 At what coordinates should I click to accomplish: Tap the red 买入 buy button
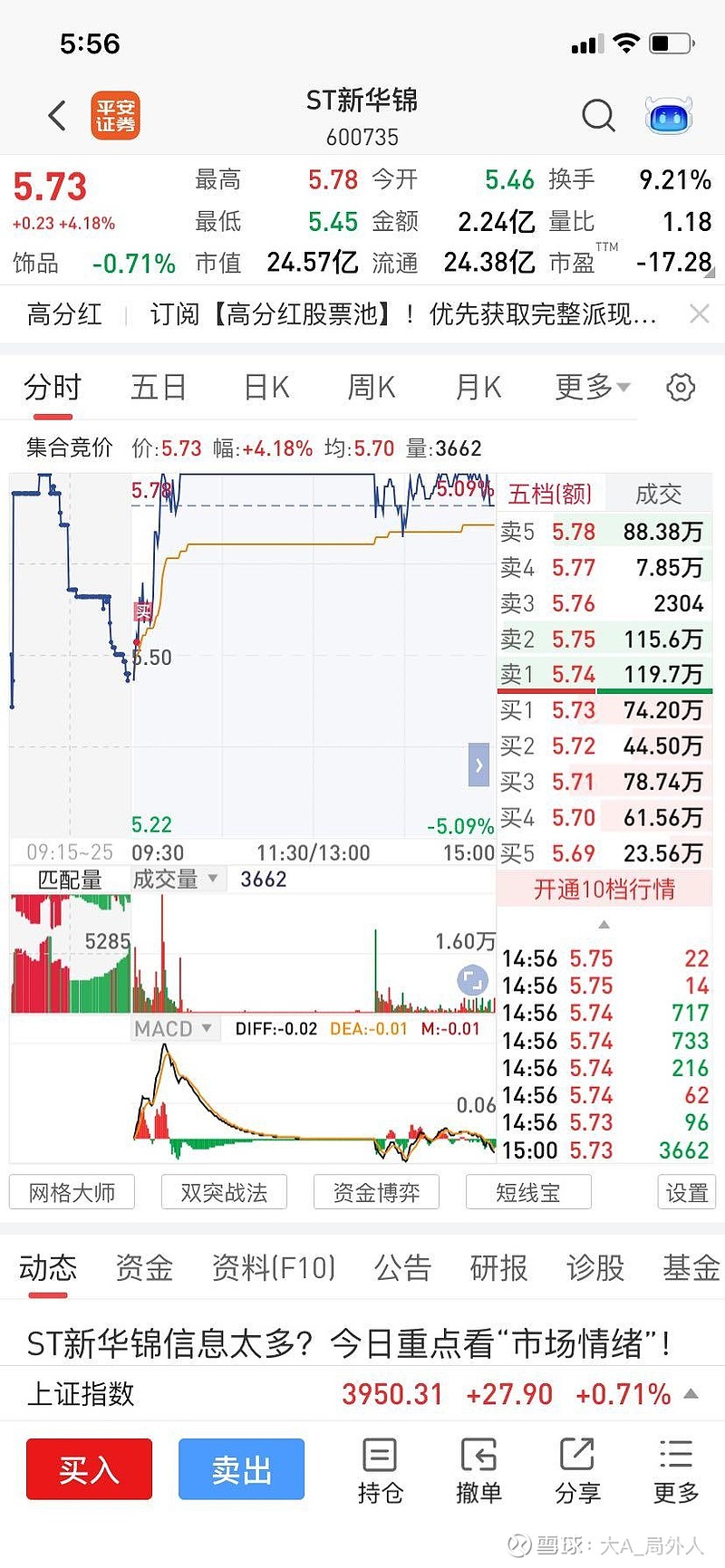[x=88, y=1469]
